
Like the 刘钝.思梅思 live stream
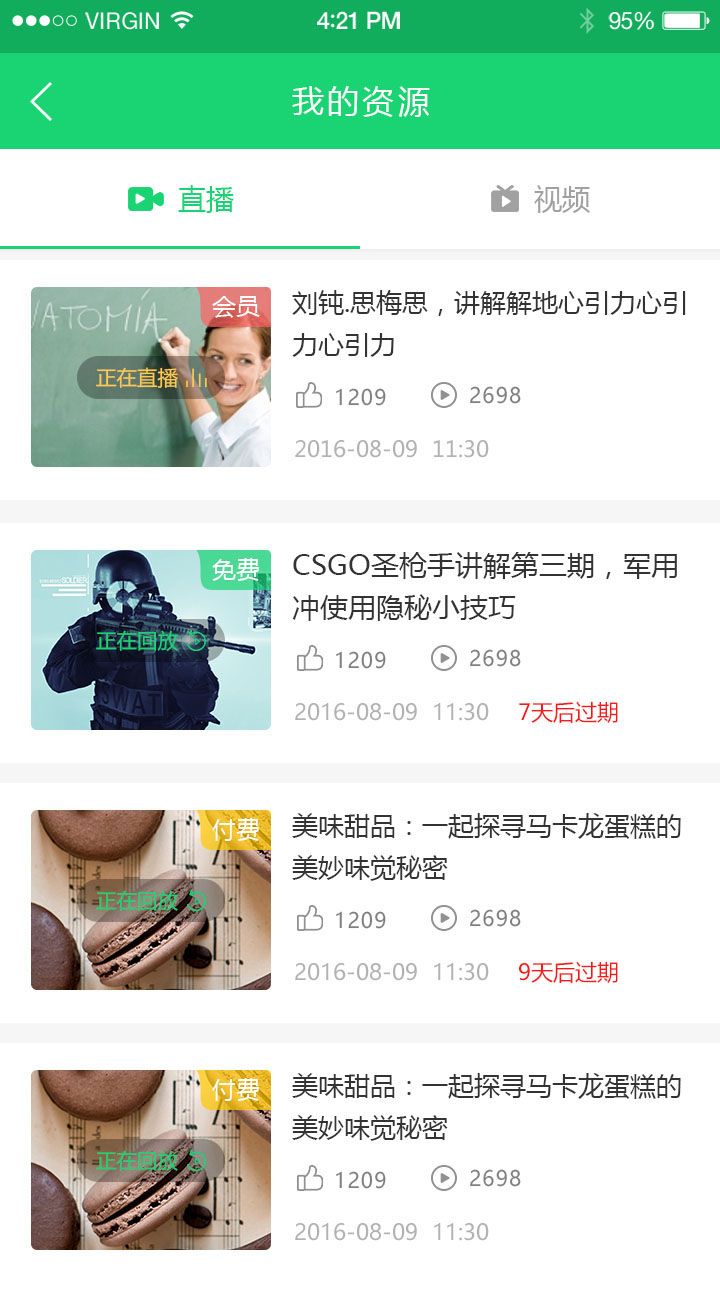click(x=310, y=396)
